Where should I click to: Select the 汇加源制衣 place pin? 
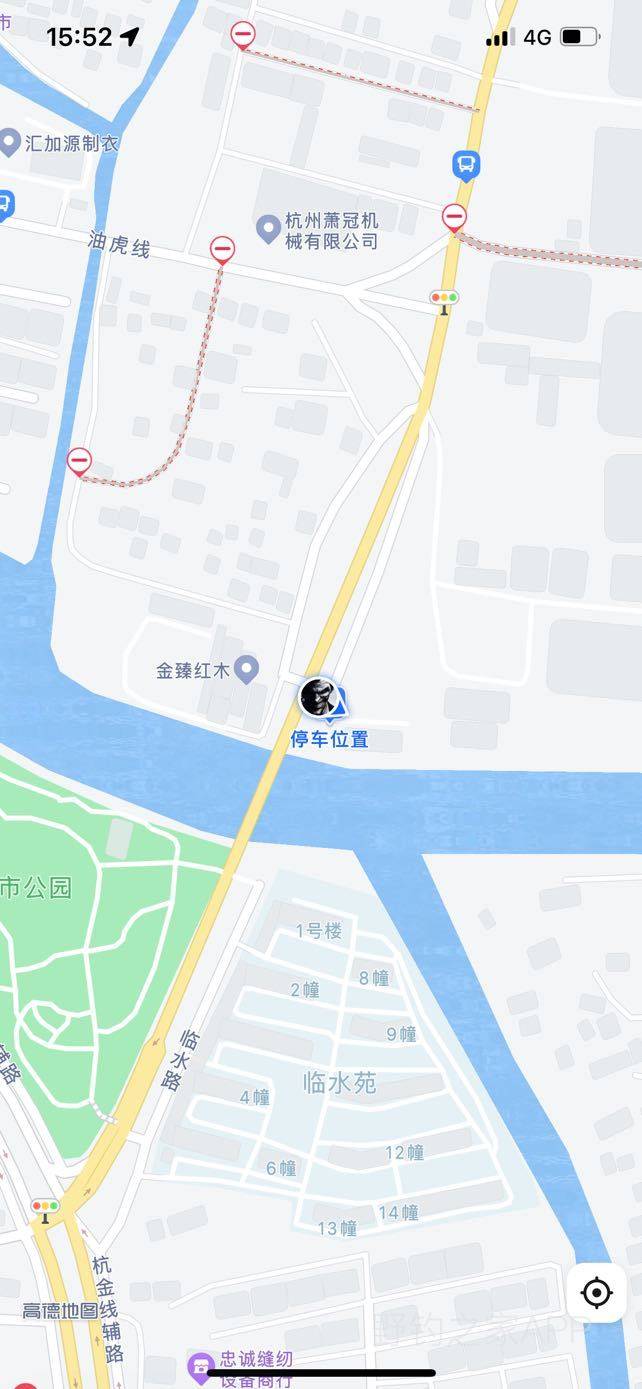tap(10, 143)
